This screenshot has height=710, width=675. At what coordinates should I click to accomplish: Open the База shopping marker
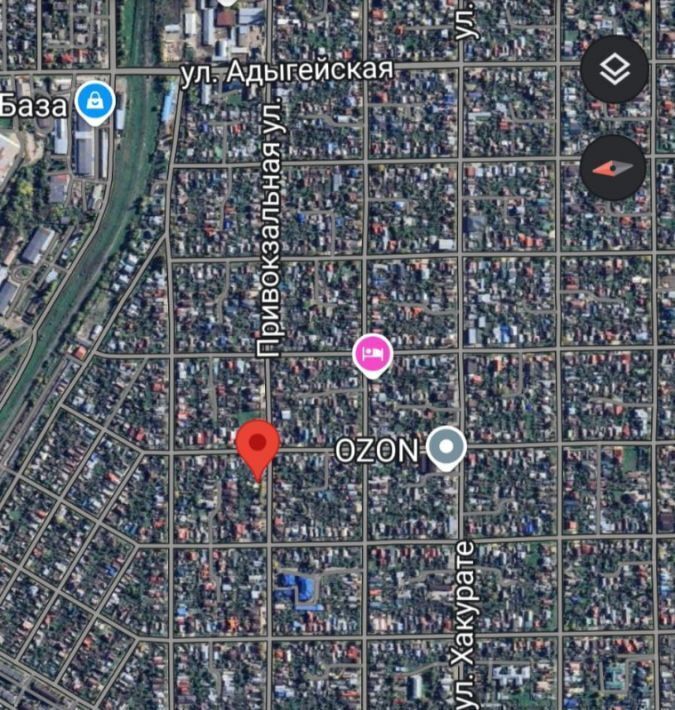[97, 101]
